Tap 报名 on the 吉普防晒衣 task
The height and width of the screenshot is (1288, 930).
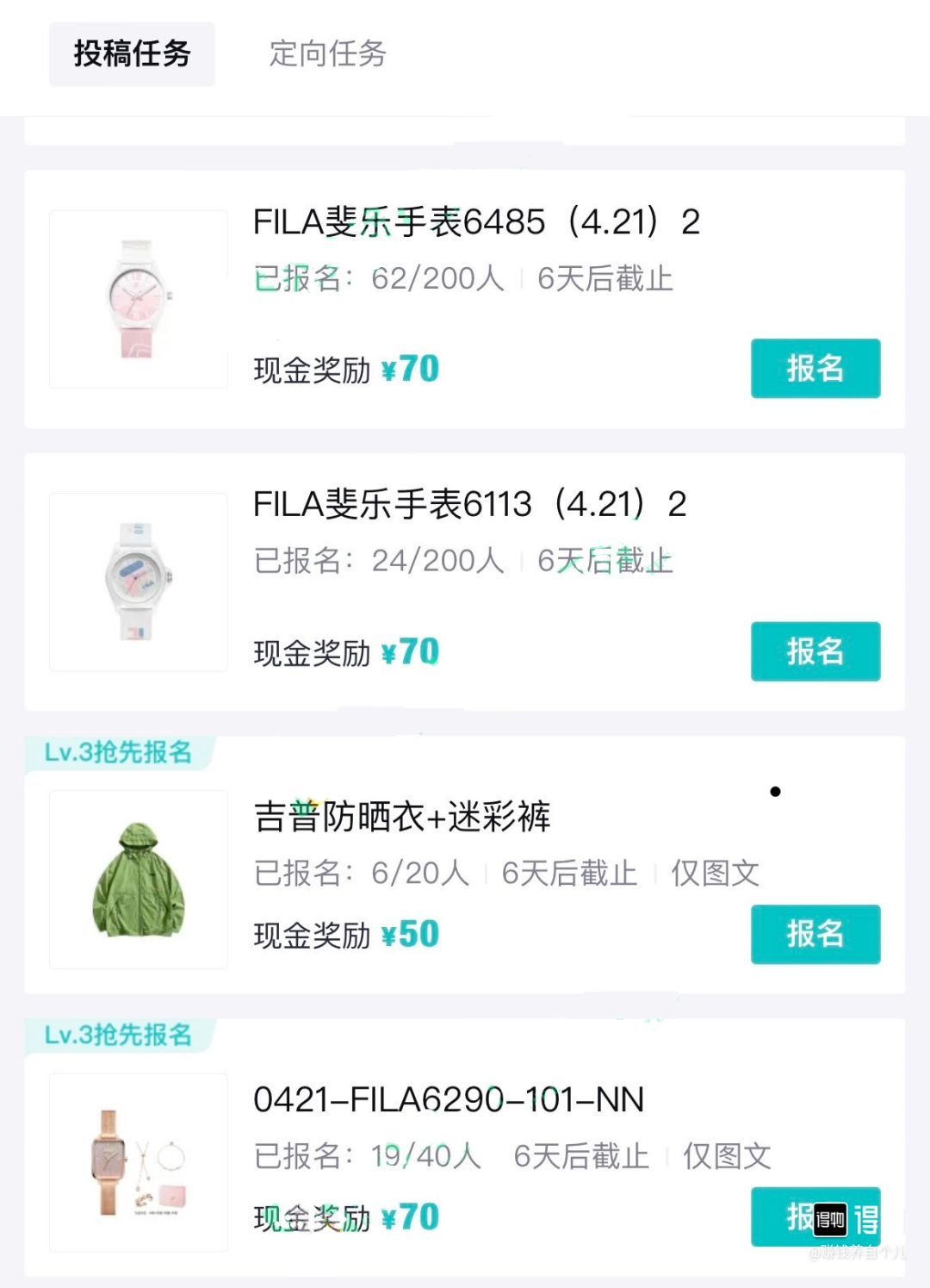click(815, 934)
